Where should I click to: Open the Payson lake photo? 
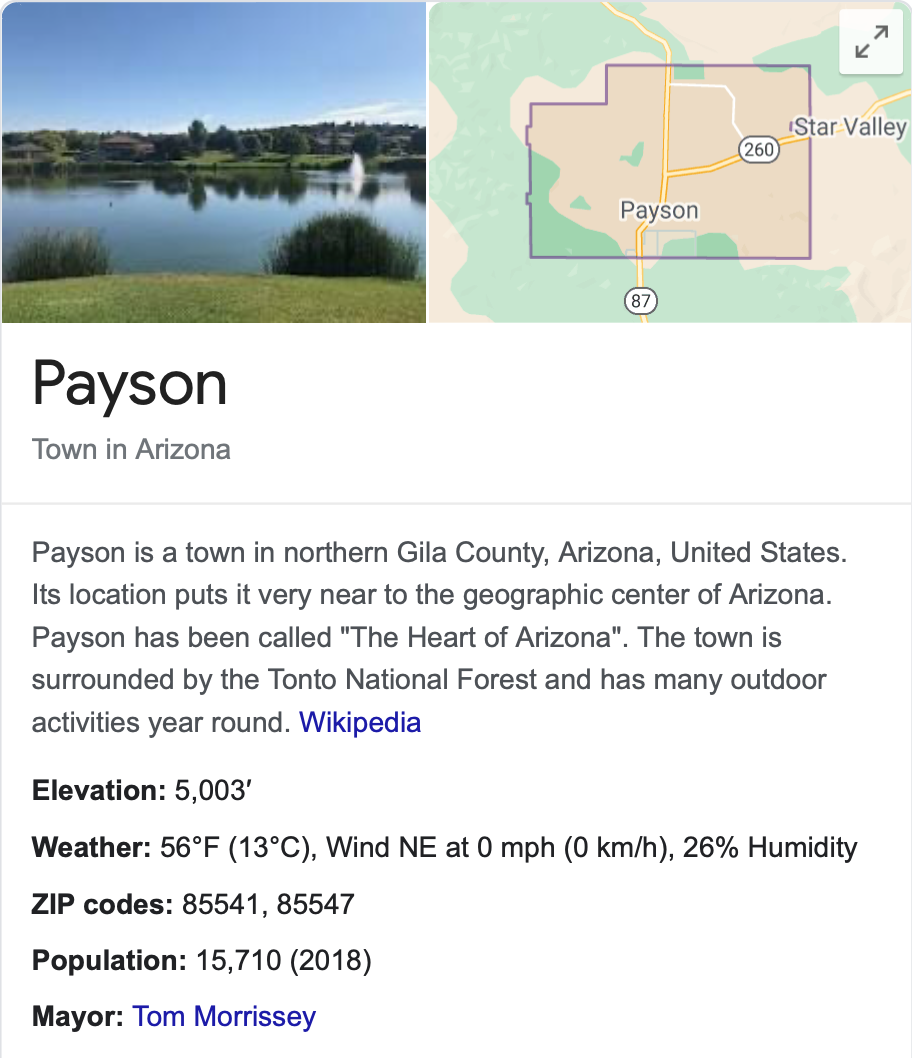(213, 162)
